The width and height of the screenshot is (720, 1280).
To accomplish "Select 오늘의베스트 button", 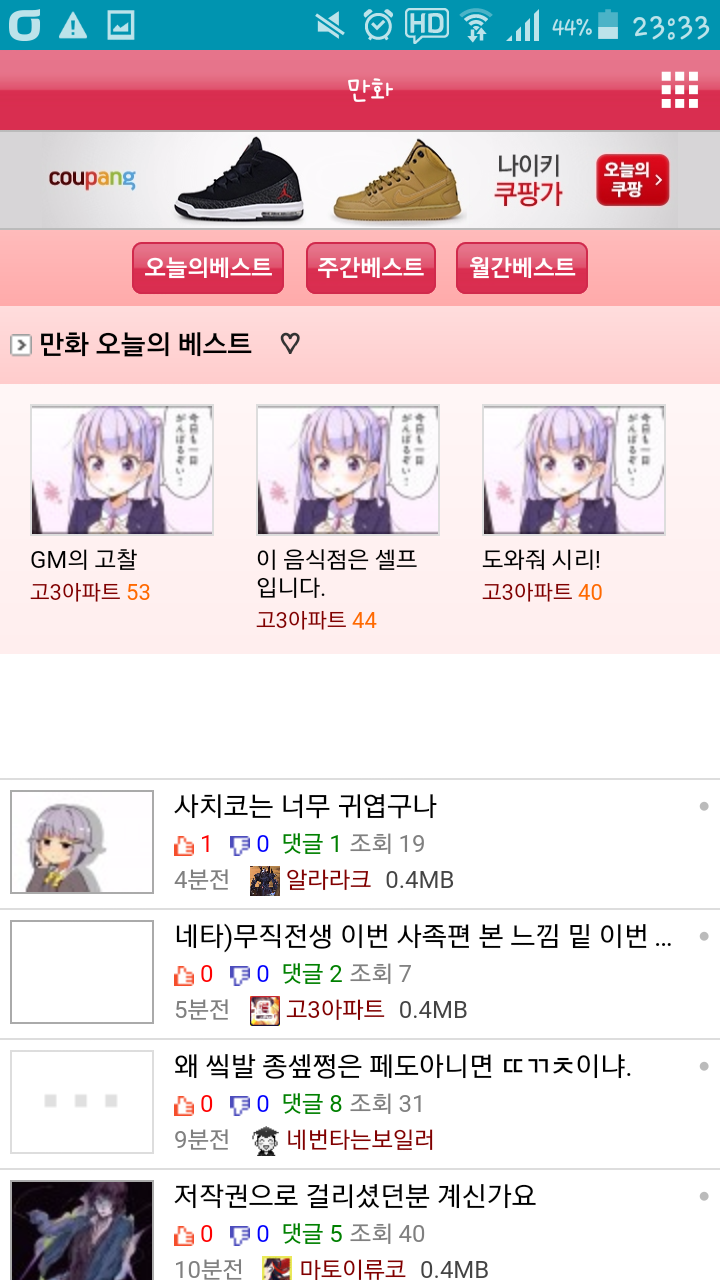I will pos(208,268).
